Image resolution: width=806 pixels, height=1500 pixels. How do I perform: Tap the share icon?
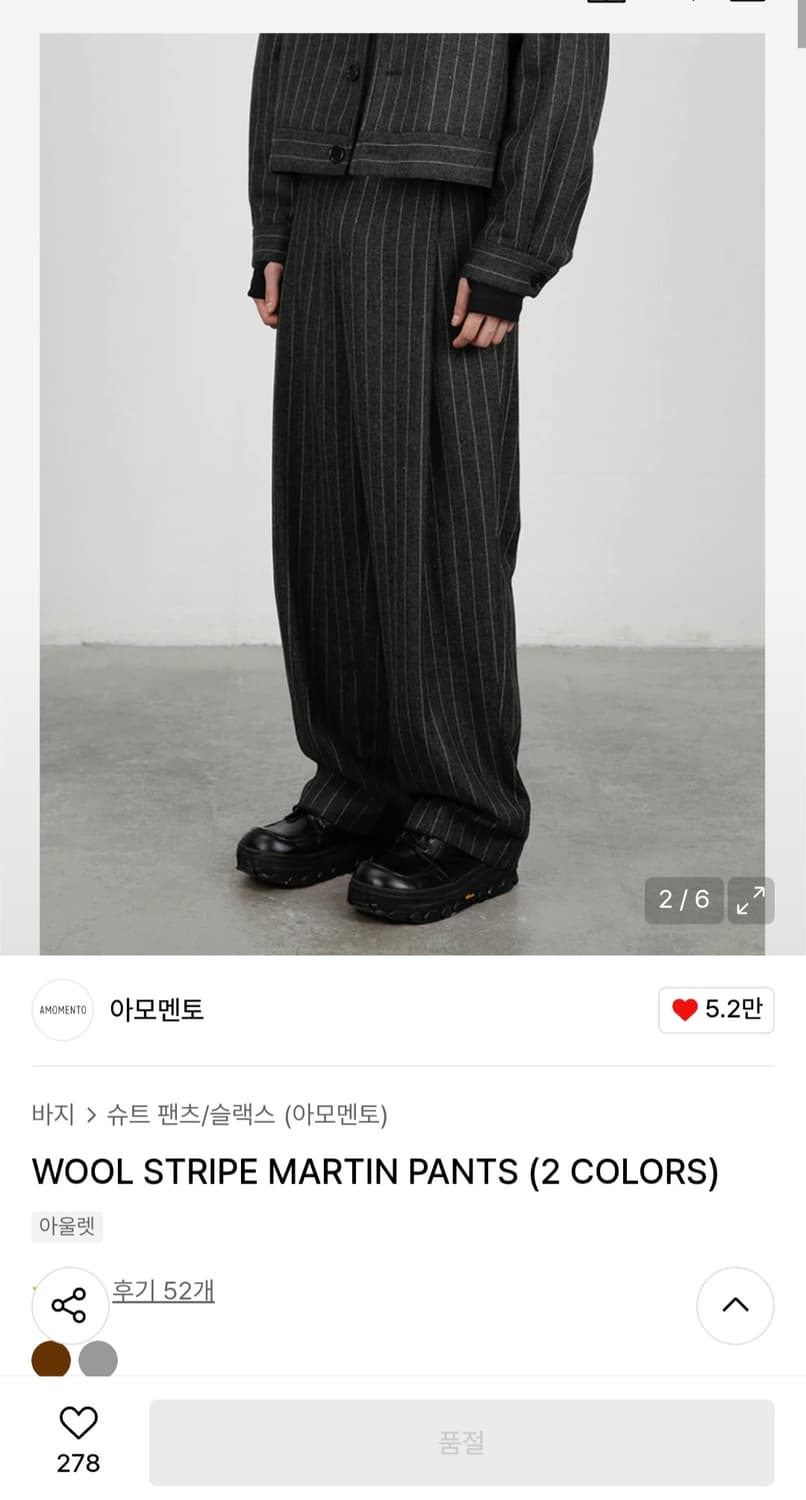click(x=69, y=1305)
